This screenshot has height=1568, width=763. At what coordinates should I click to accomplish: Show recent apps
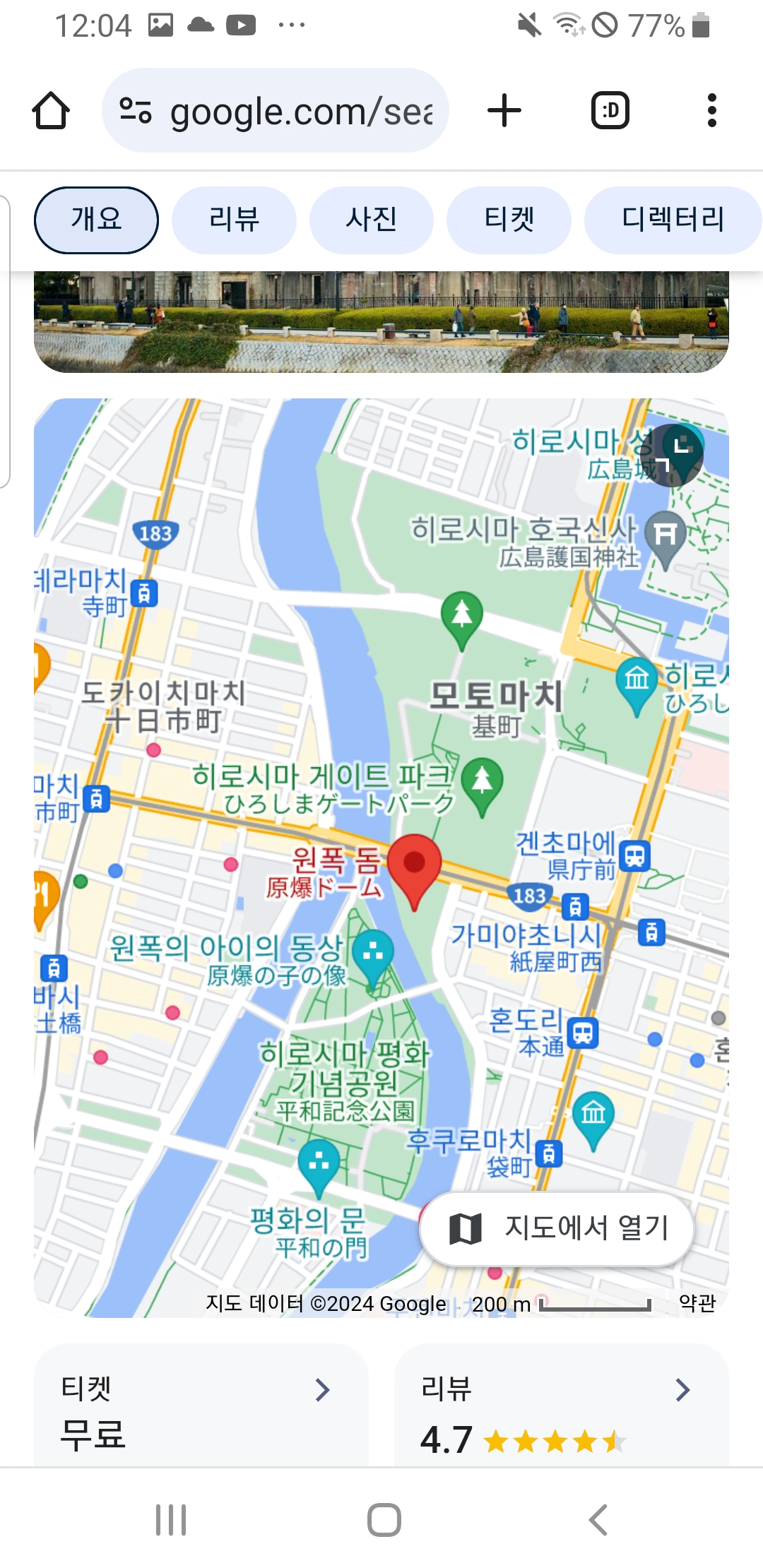click(171, 1519)
